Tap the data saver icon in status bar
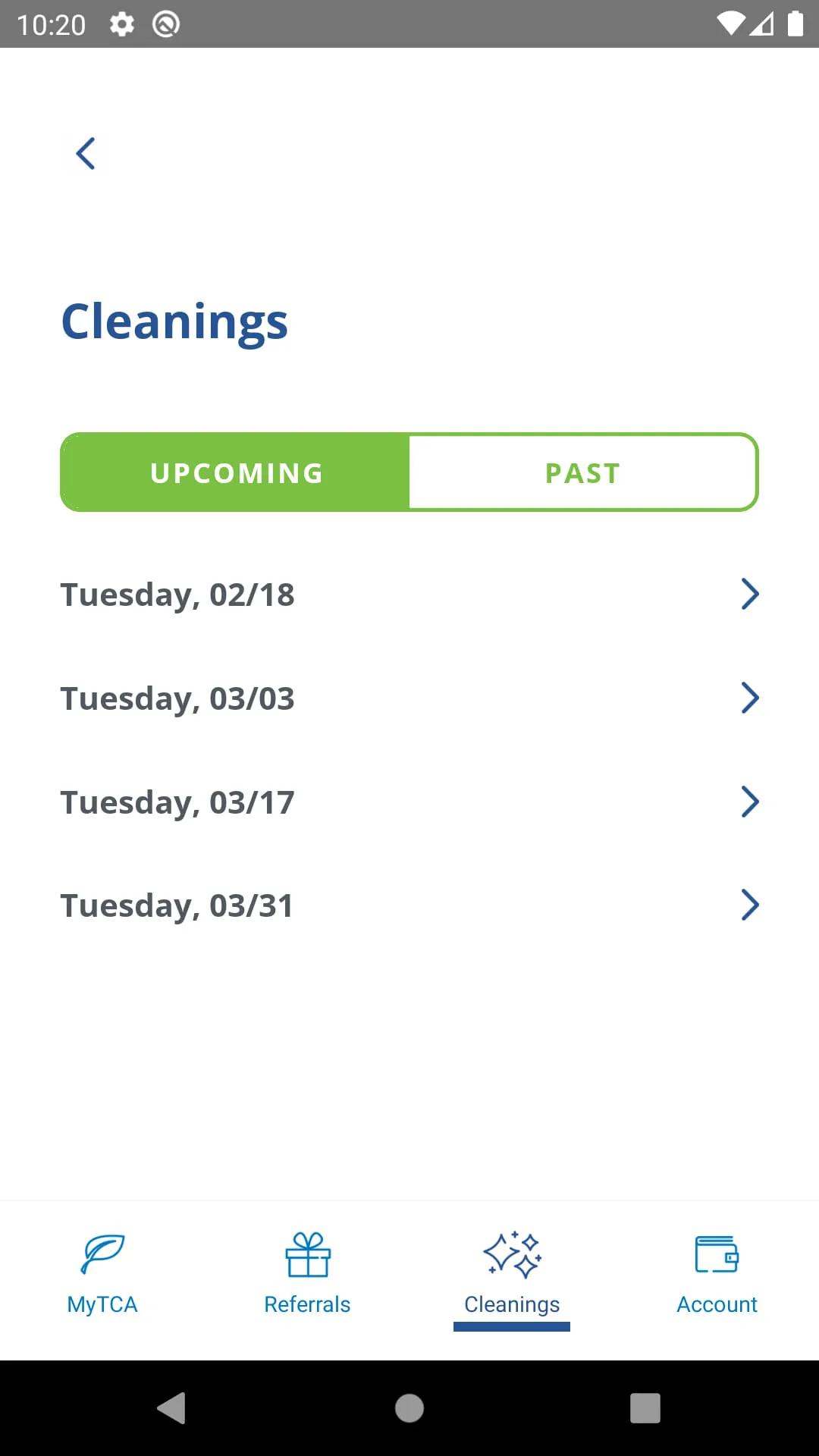The width and height of the screenshot is (819, 1456). 165,24
